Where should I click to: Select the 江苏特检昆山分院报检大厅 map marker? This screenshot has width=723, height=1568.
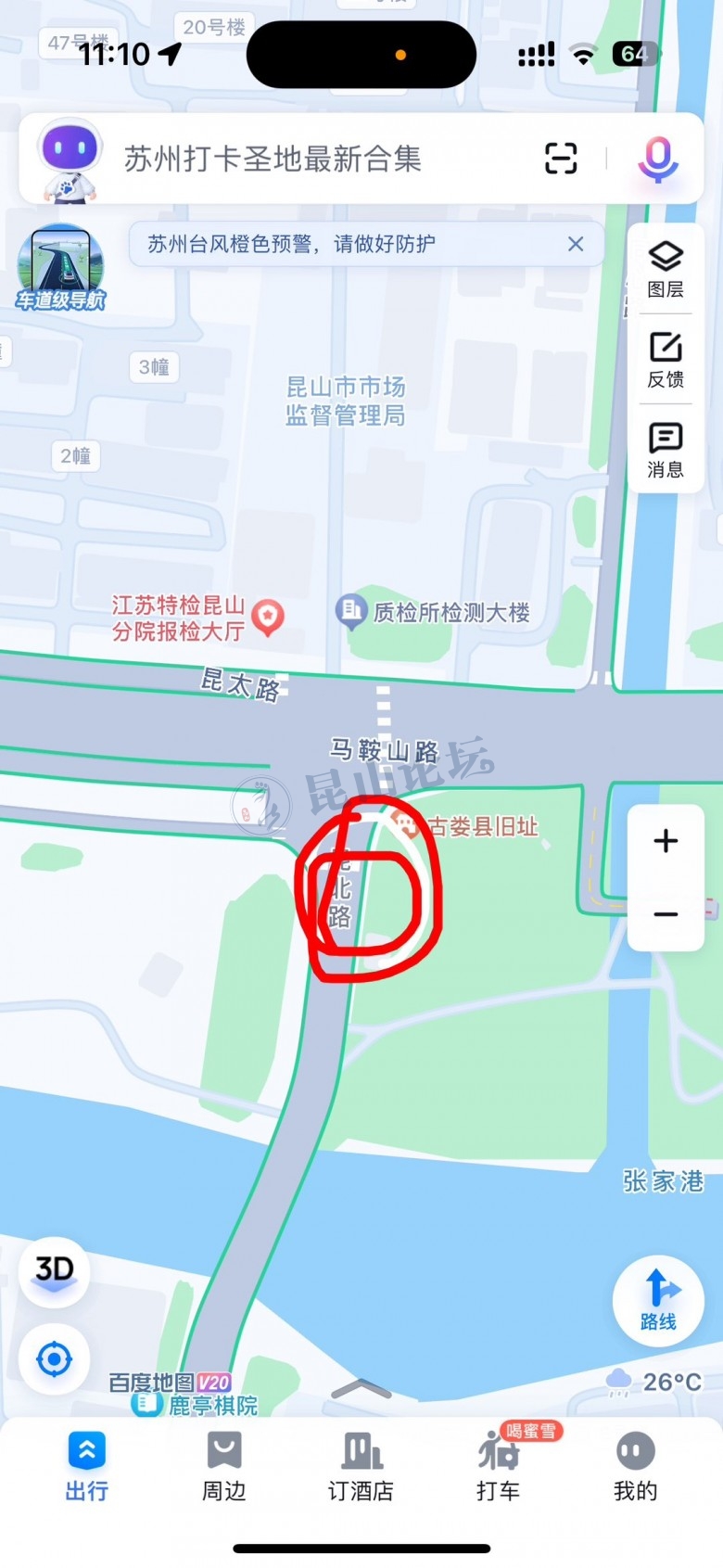[x=269, y=617]
